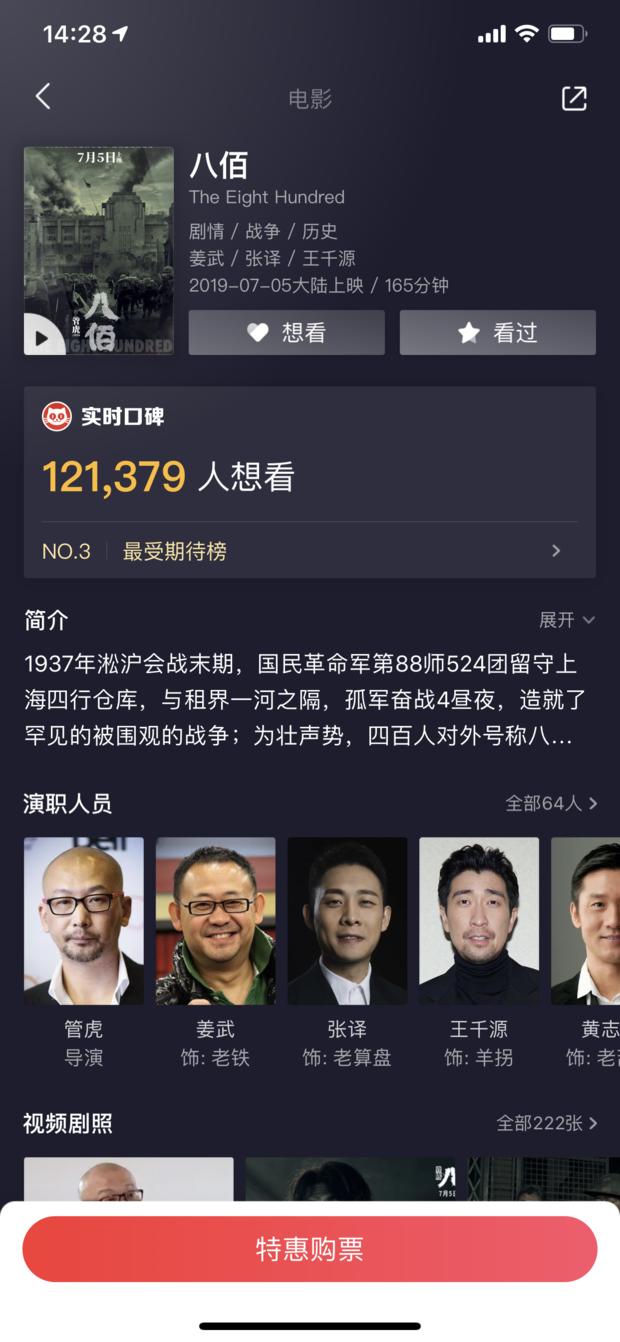
Task: Open the 最受期待榜 ranking row
Action: tap(309, 551)
